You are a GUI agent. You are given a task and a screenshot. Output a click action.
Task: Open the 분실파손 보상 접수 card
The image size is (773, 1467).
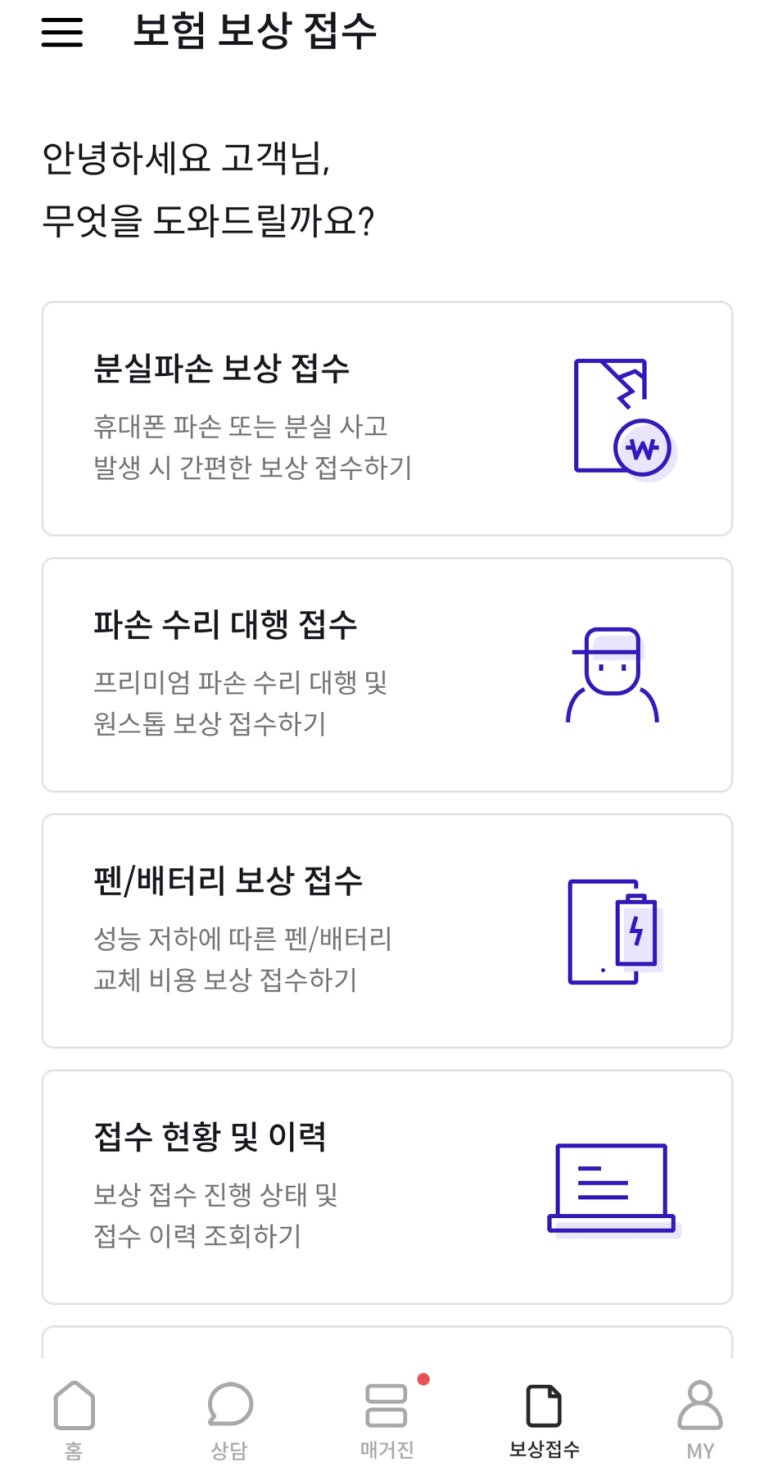(x=387, y=419)
